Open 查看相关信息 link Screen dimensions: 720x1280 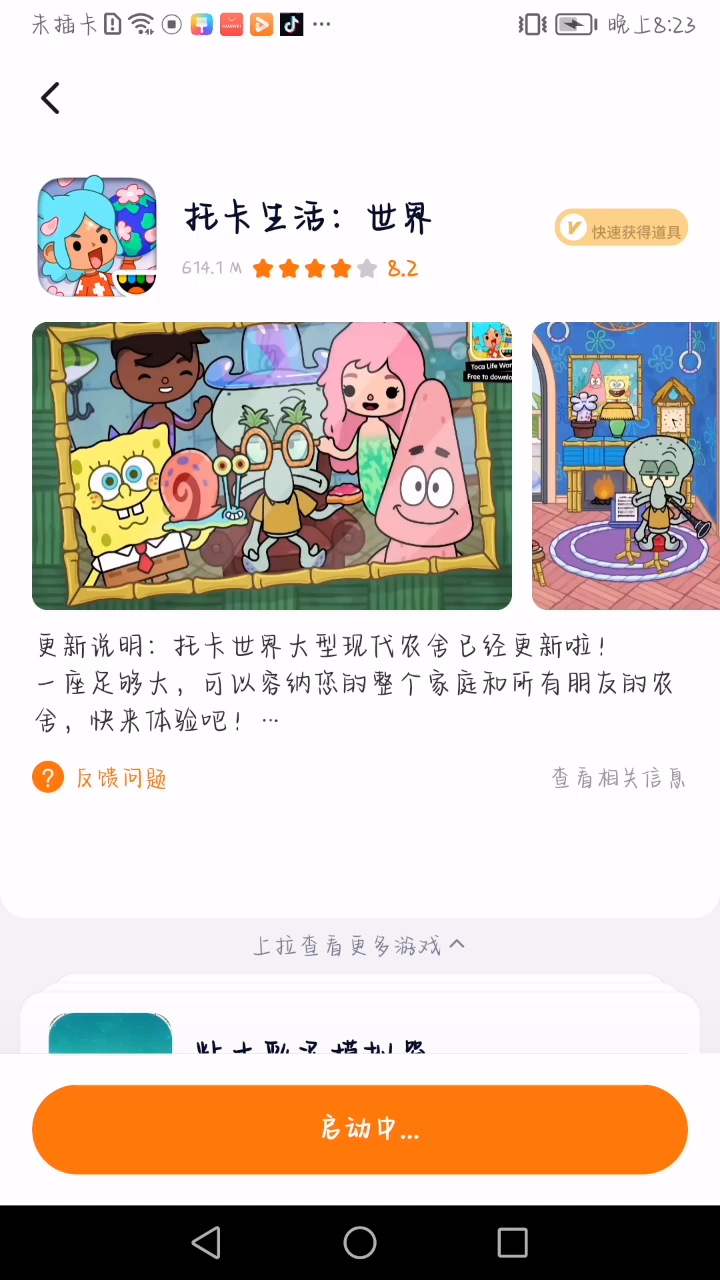pos(619,778)
